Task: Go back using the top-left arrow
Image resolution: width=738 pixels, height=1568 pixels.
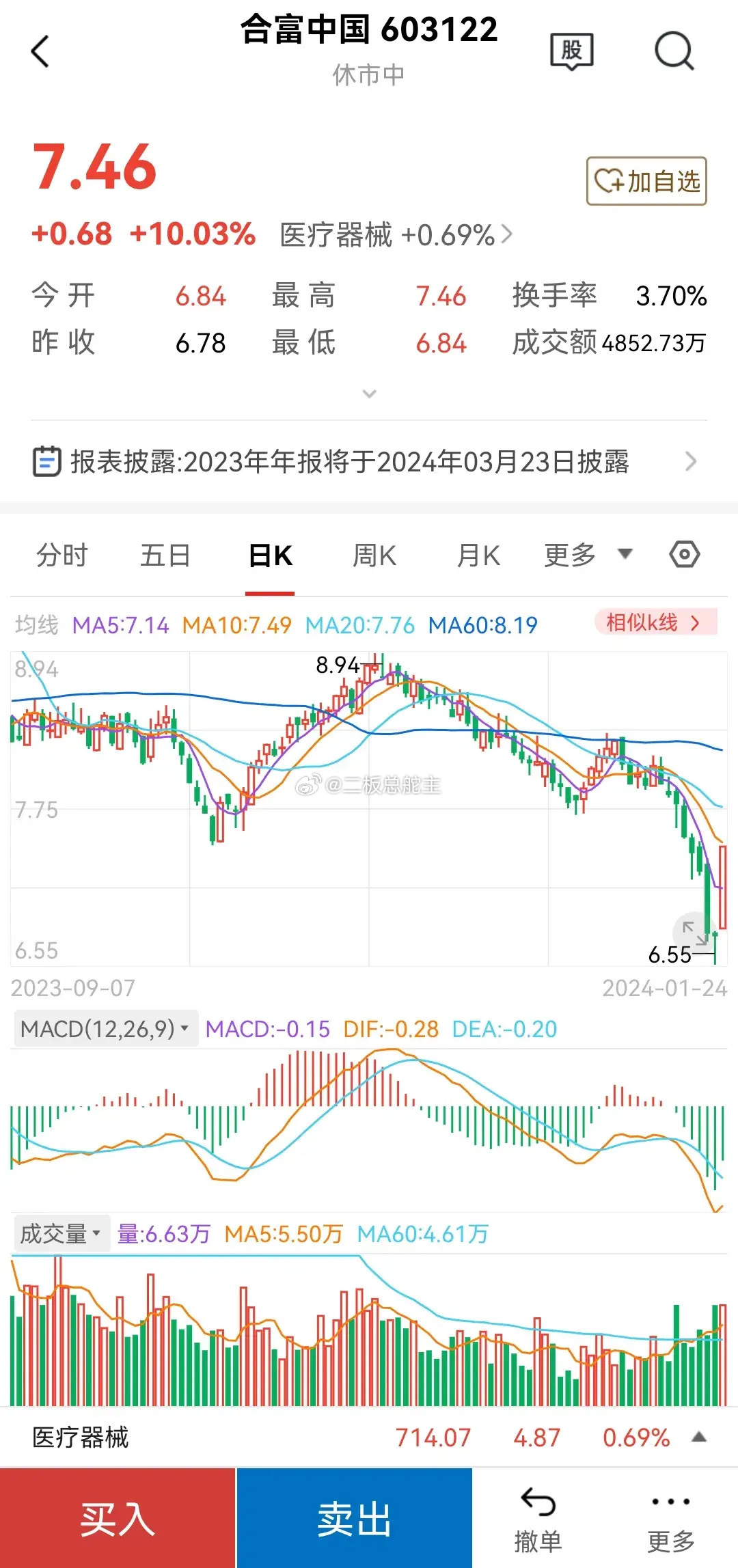Action: tap(41, 51)
